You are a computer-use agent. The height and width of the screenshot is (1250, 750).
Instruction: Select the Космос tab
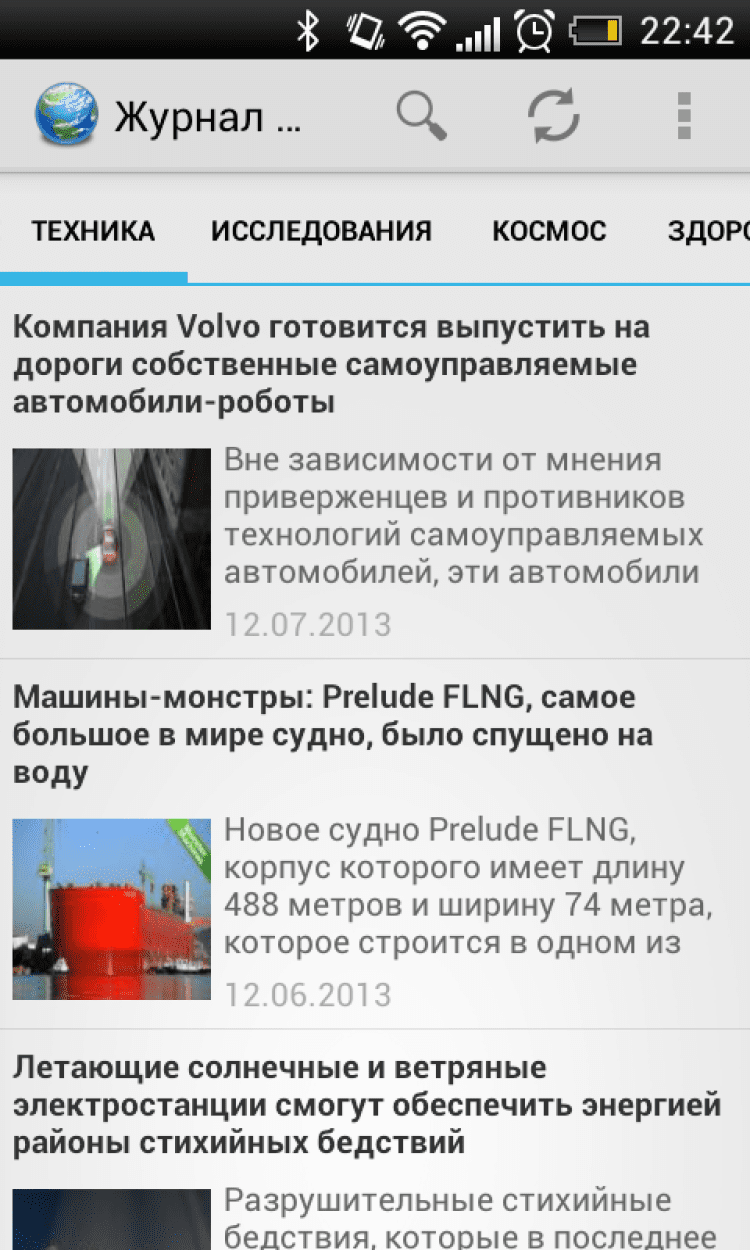pyautogui.click(x=549, y=232)
